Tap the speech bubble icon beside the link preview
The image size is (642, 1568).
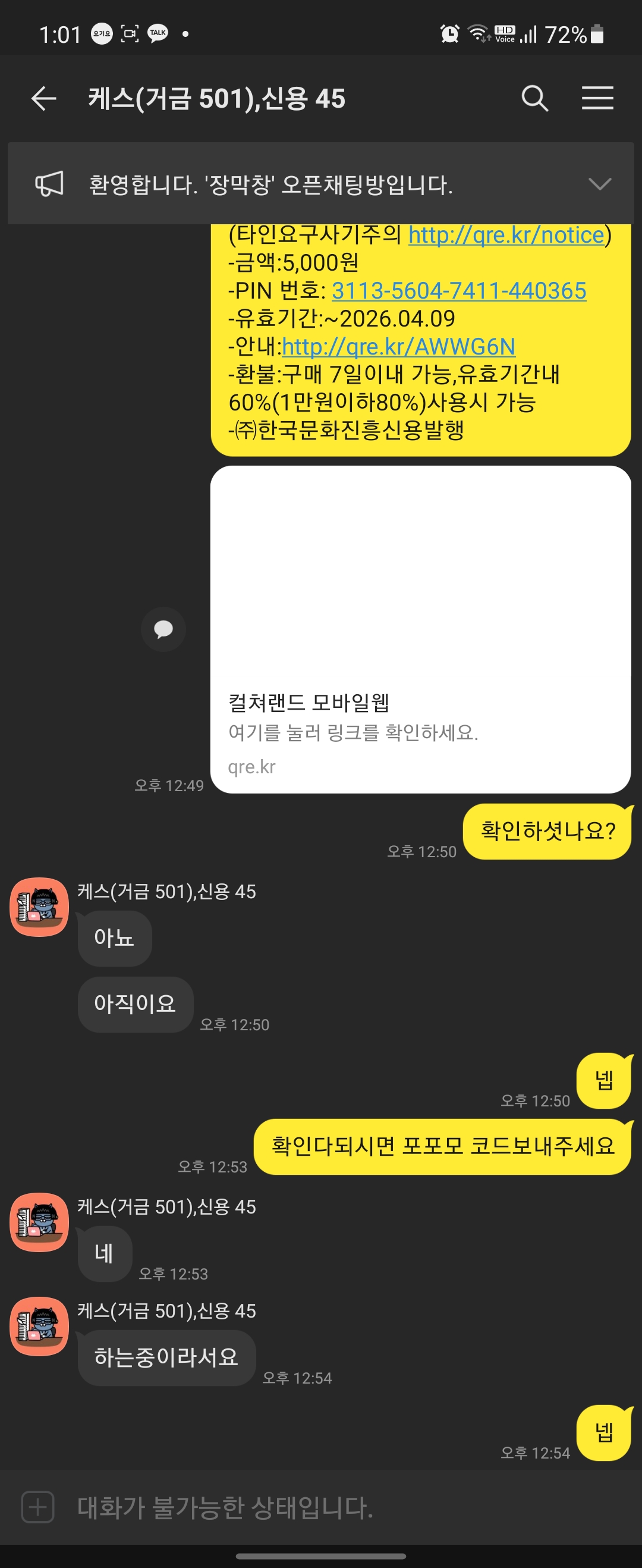click(163, 629)
